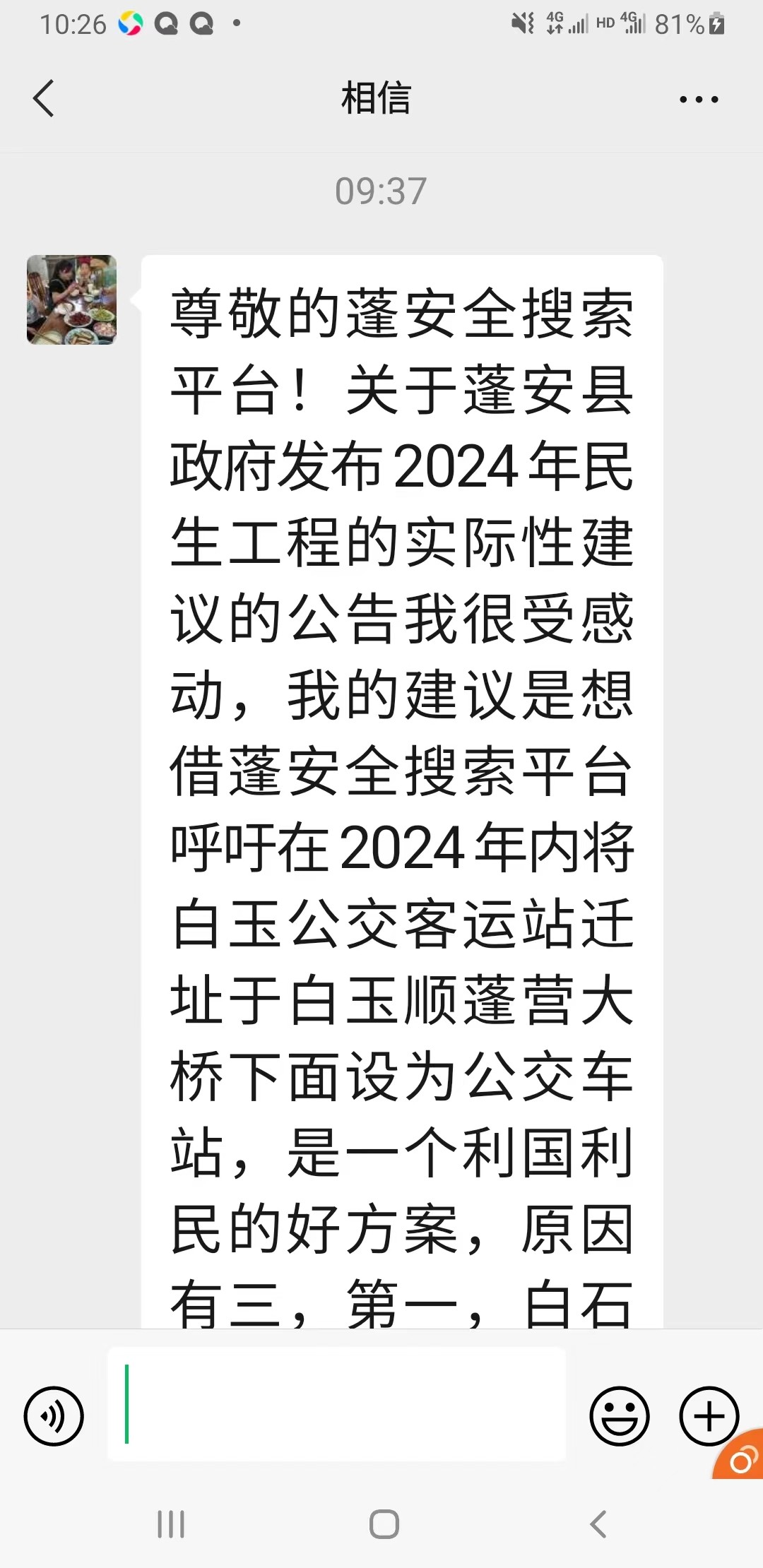Switch to voice message input
The height and width of the screenshot is (1568, 763).
coord(54,1416)
